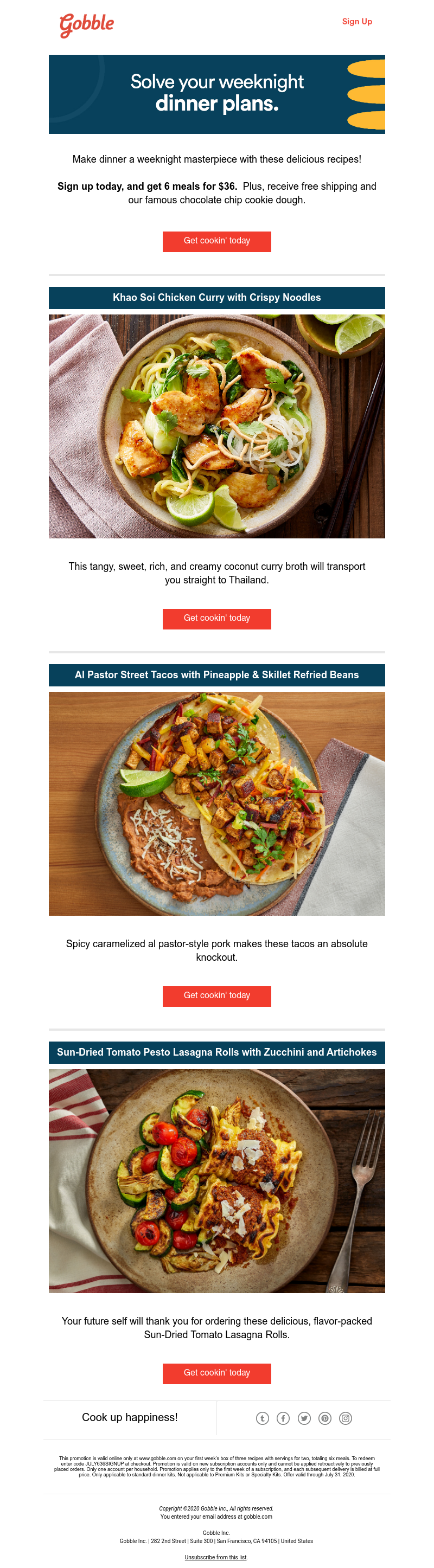Open Gobble's Tumblr page icon
This screenshot has width=434, height=1568.
(263, 1418)
